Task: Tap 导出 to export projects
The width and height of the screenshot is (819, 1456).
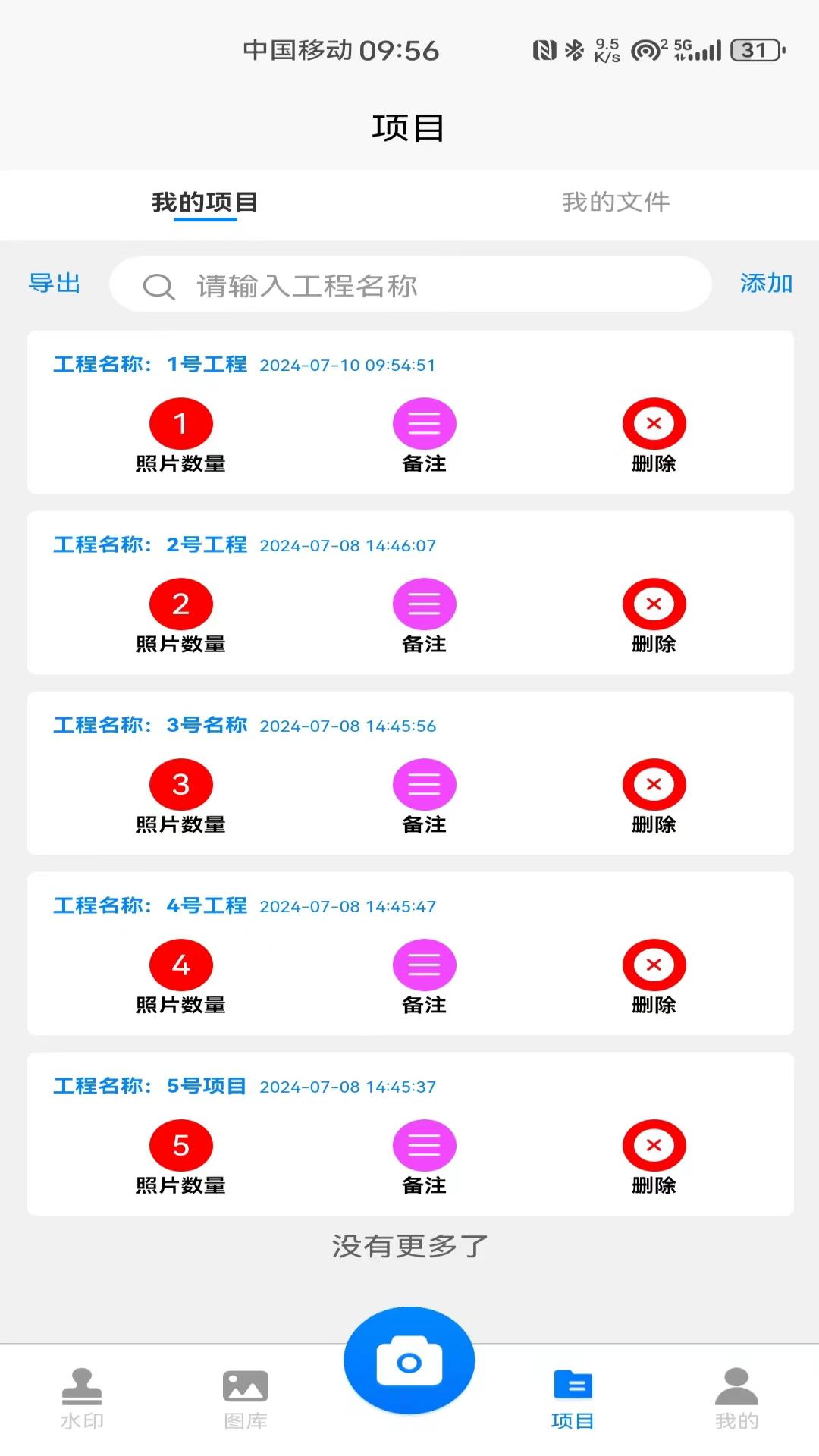Action: coord(55,284)
